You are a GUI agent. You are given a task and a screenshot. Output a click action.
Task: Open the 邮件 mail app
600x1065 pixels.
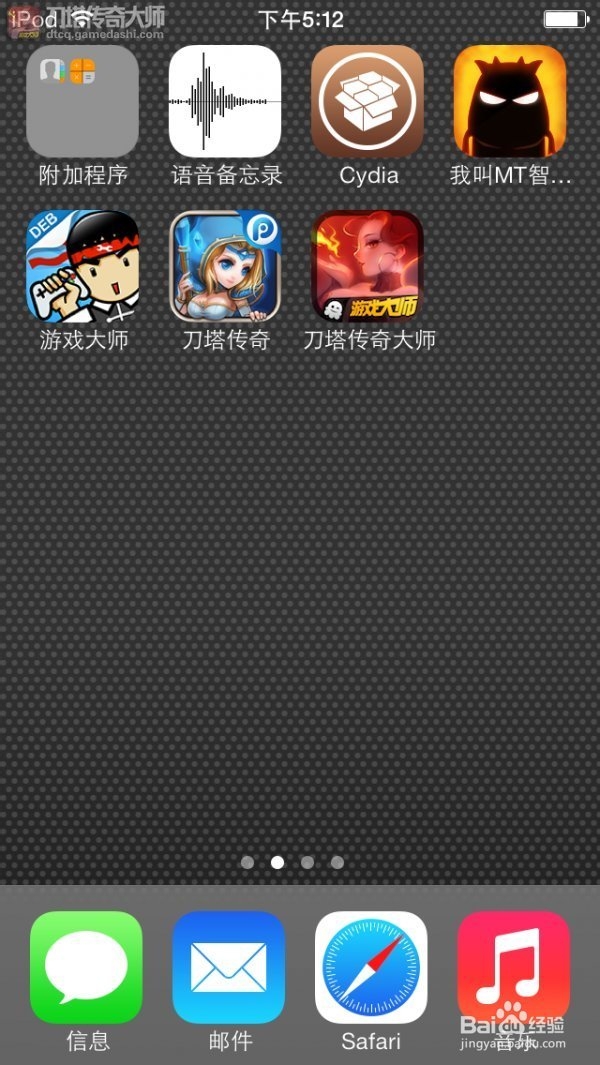(229, 967)
